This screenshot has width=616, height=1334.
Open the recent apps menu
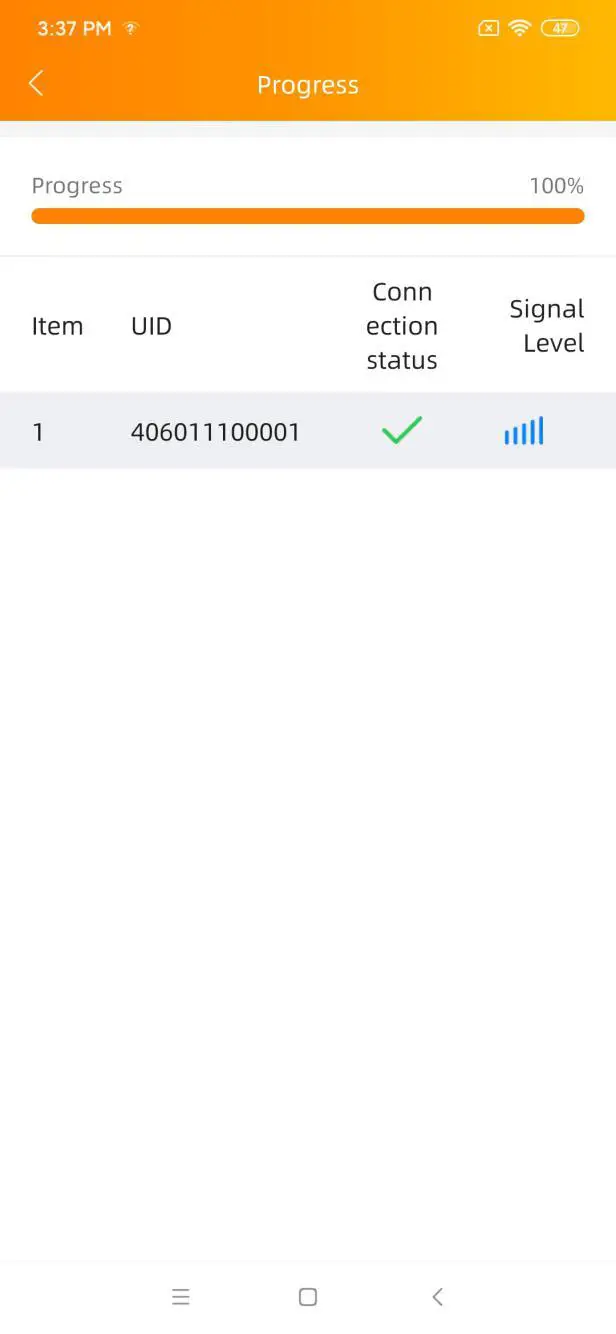point(180,1297)
